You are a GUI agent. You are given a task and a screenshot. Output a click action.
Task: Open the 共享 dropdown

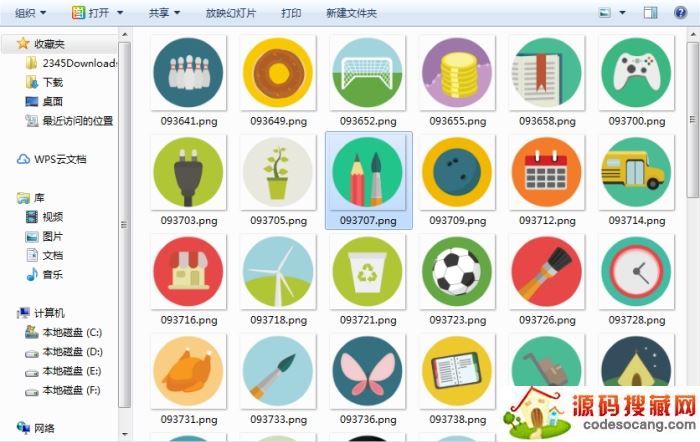(x=164, y=13)
